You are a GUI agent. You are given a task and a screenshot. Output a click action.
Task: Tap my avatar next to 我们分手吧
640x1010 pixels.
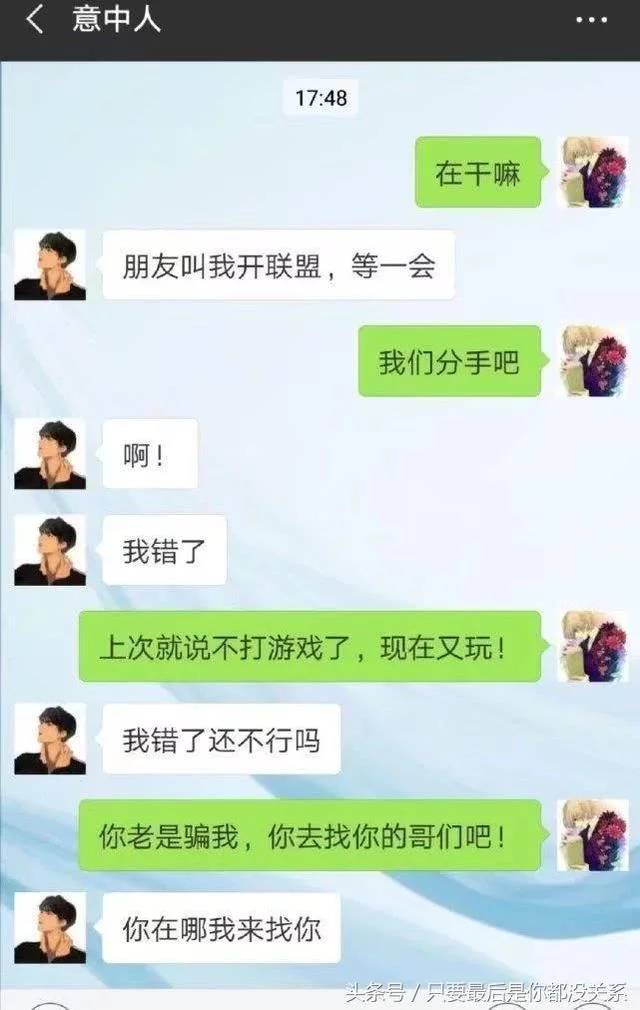593,360
